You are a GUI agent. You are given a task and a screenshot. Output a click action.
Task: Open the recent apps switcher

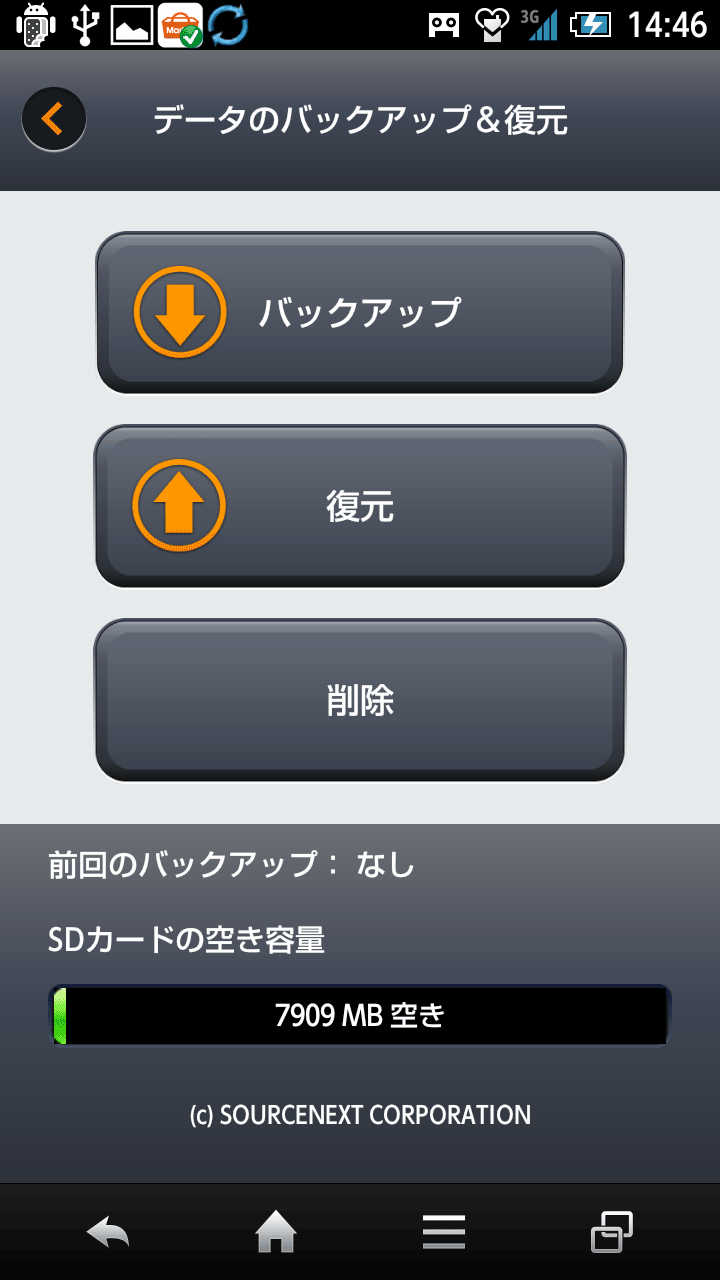(x=611, y=1232)
